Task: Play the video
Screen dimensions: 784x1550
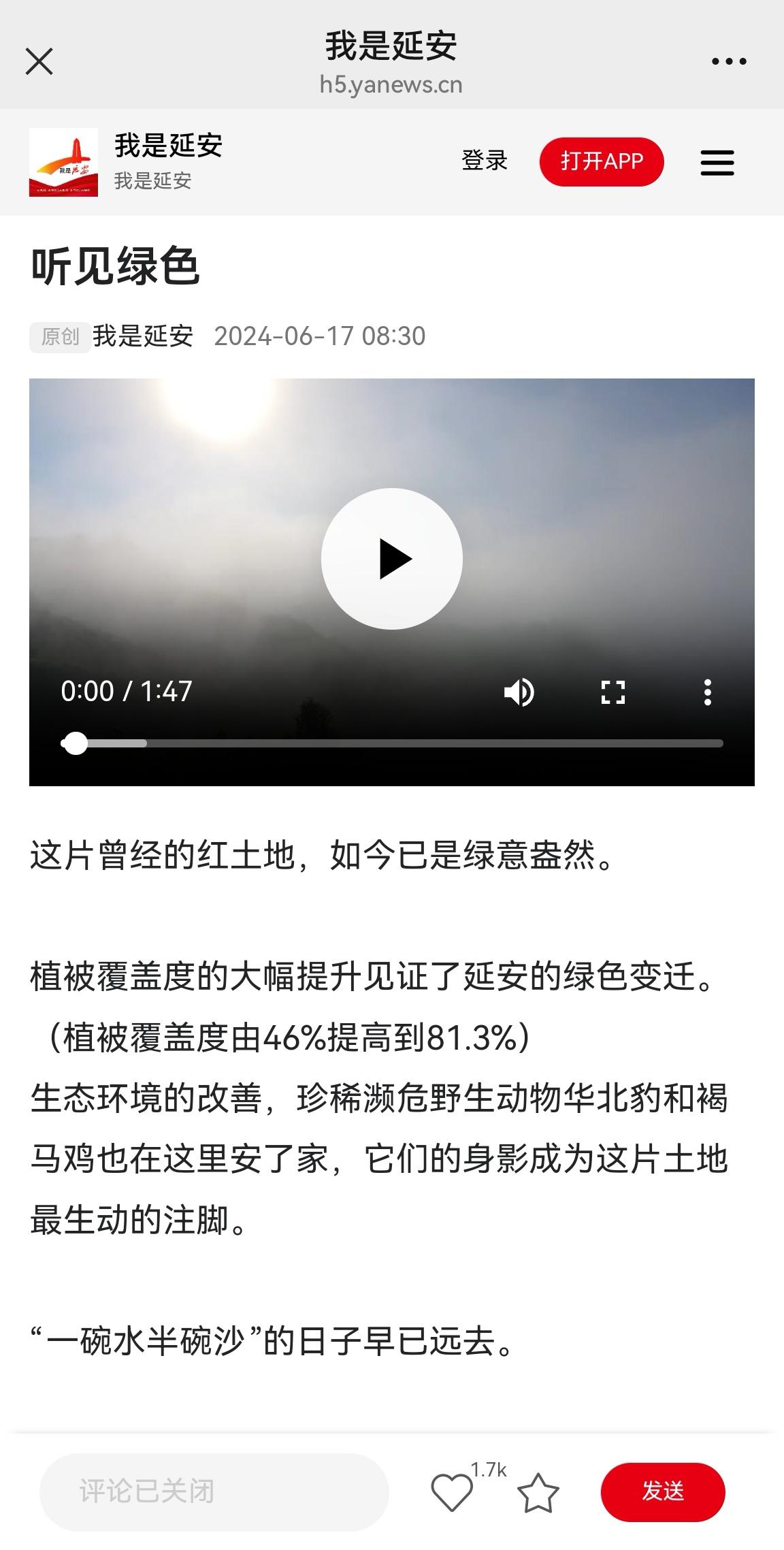Action: (x=392, y=559)
